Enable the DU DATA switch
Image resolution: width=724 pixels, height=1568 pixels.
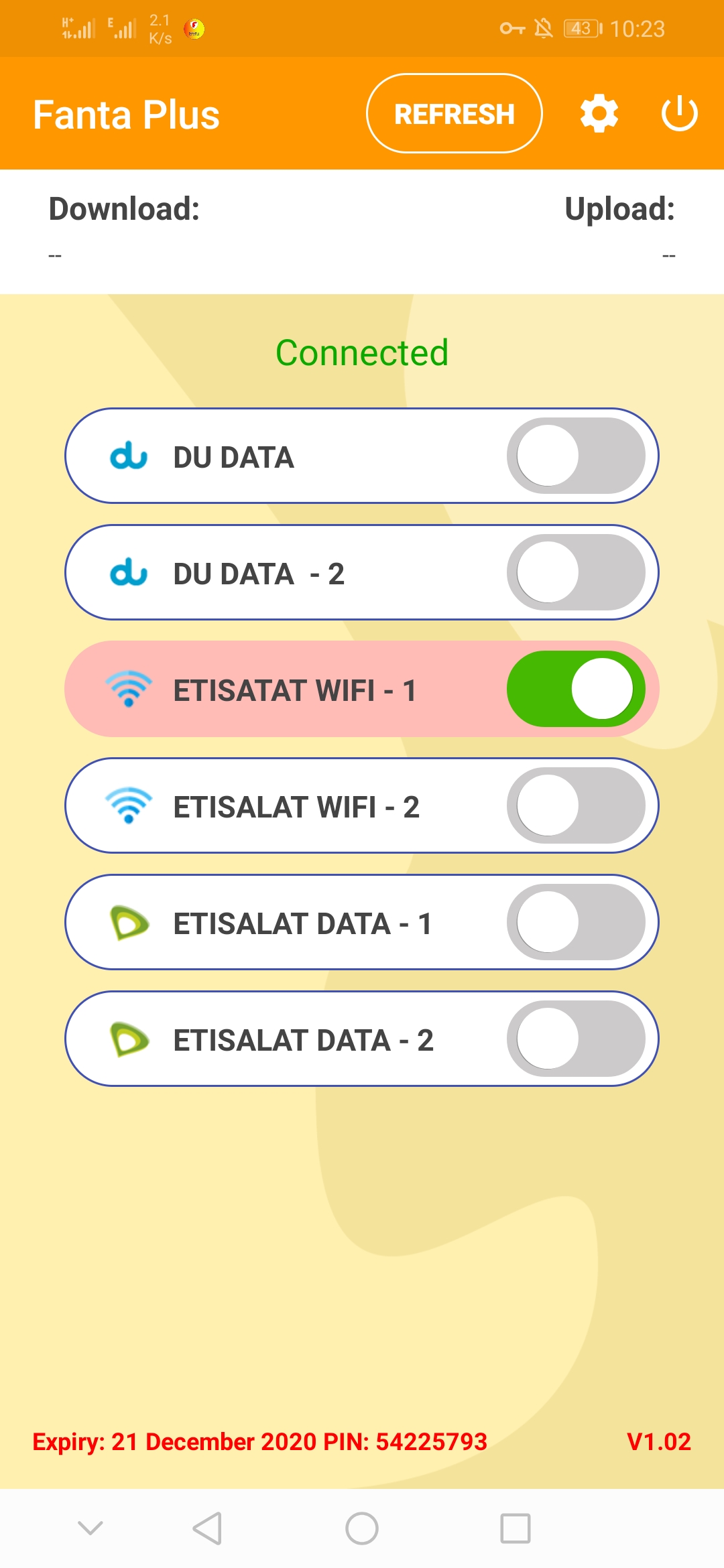click(x=575, y=456)
